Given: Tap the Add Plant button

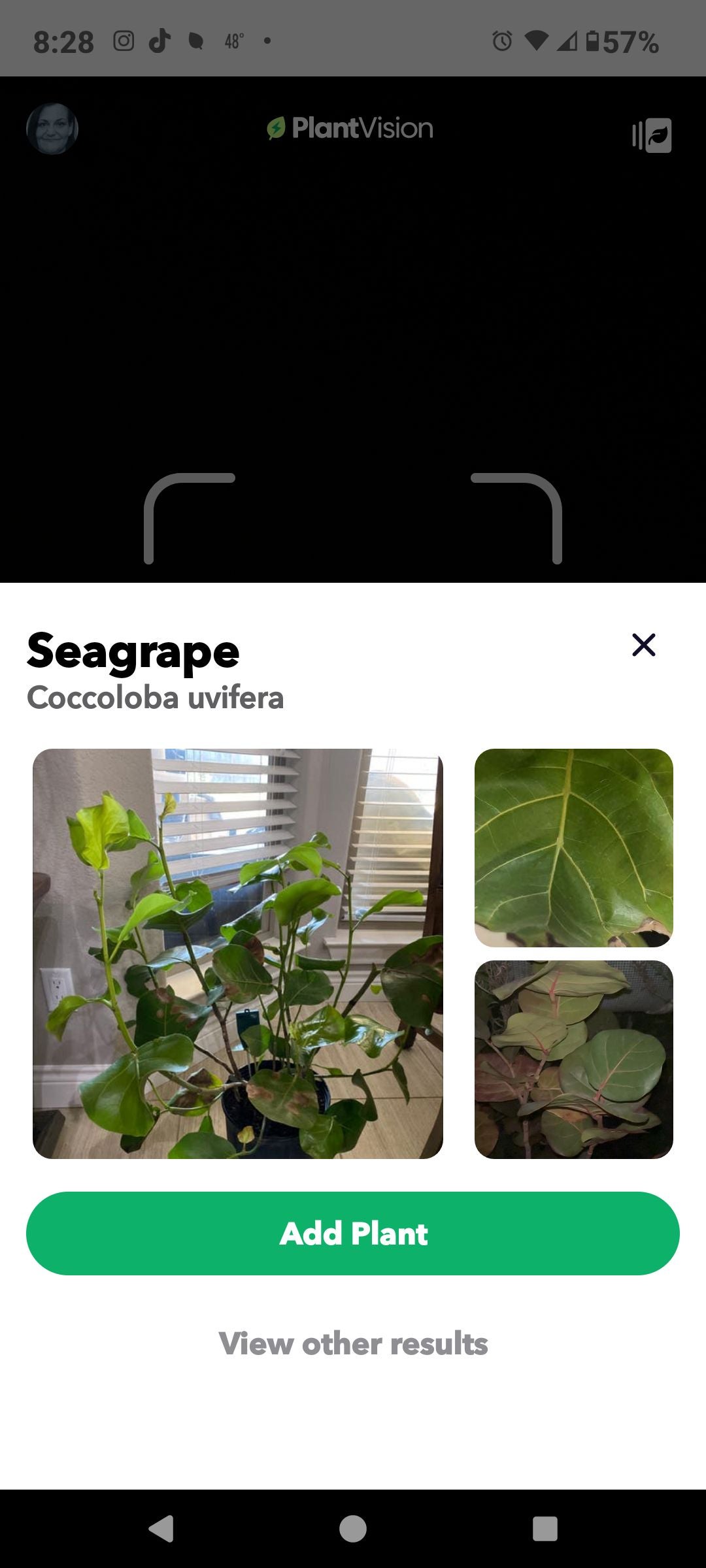Looking at the screenshot, I should (353, 1233).
